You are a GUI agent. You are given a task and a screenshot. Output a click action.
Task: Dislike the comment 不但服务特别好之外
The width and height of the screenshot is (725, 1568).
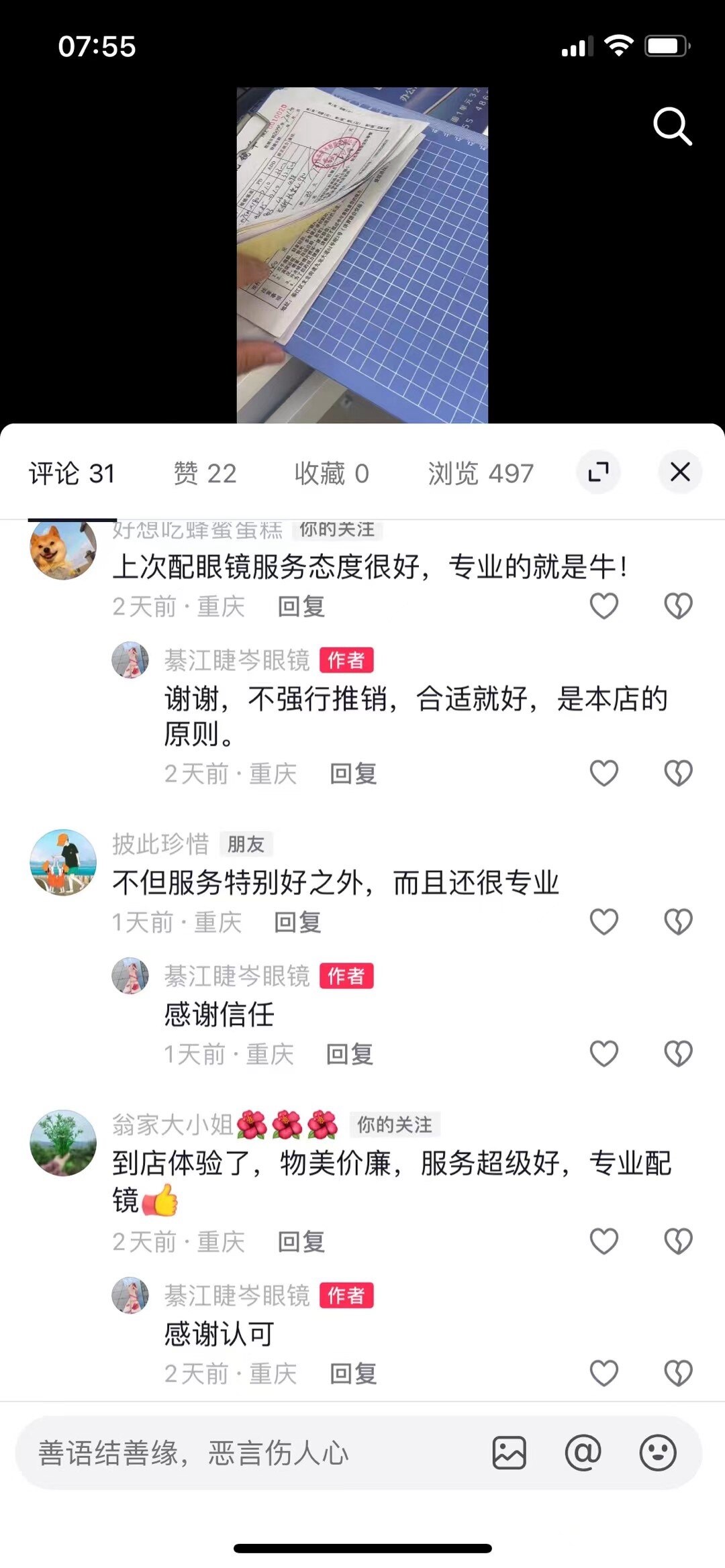[678, 922]
